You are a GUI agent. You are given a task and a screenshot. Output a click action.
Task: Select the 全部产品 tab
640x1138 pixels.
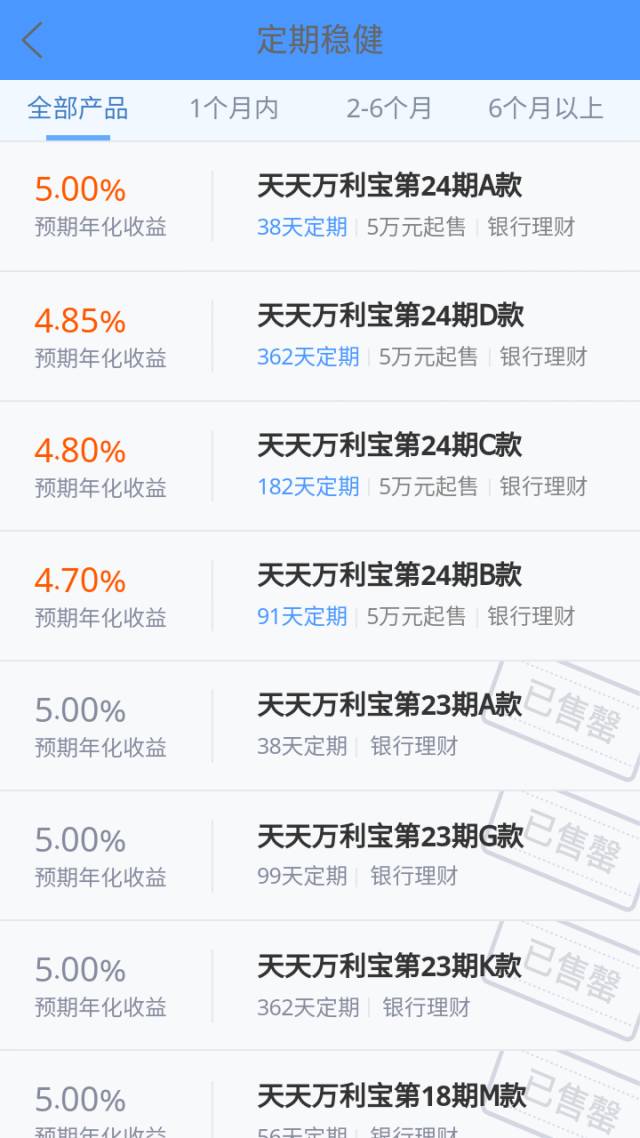point(78,109)
